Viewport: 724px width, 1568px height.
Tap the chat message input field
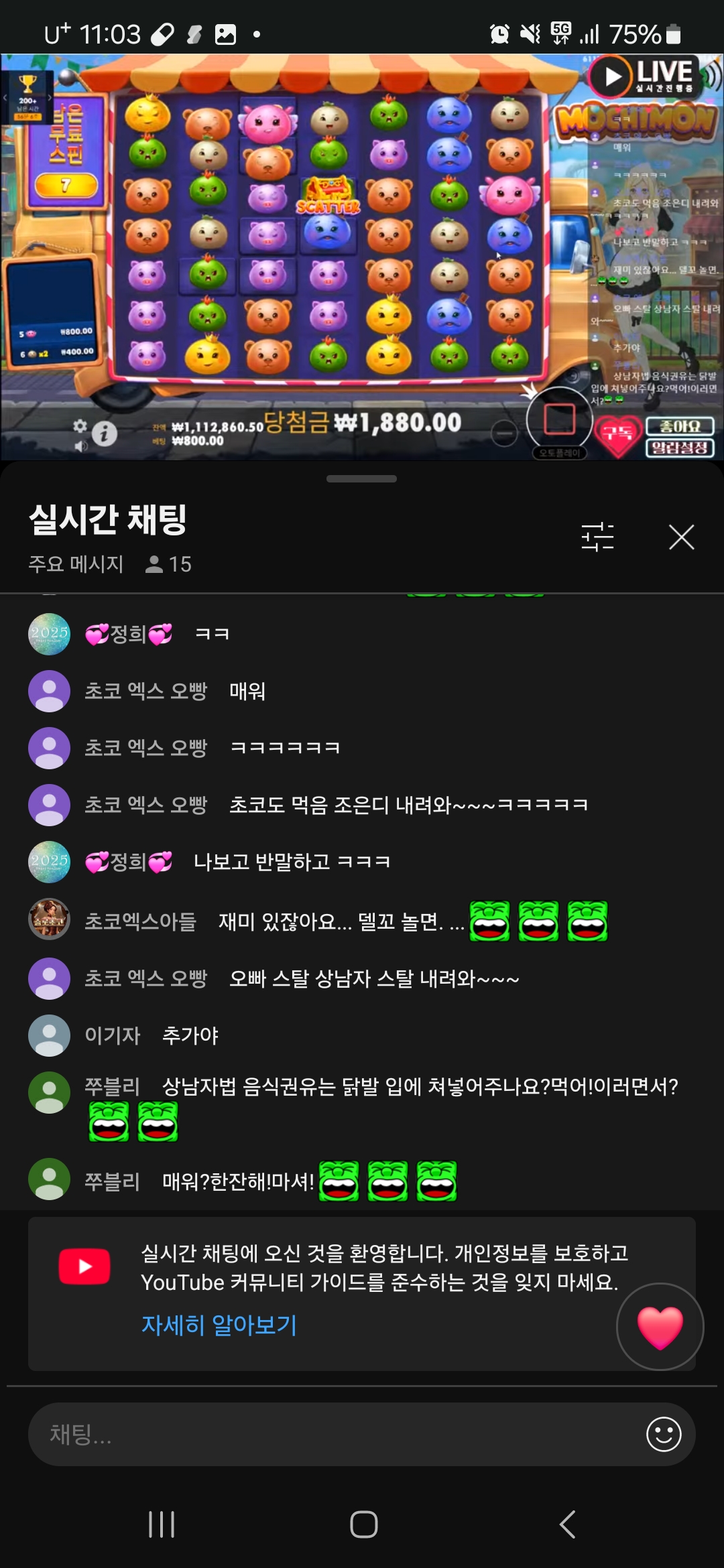tap(335, 1434)
